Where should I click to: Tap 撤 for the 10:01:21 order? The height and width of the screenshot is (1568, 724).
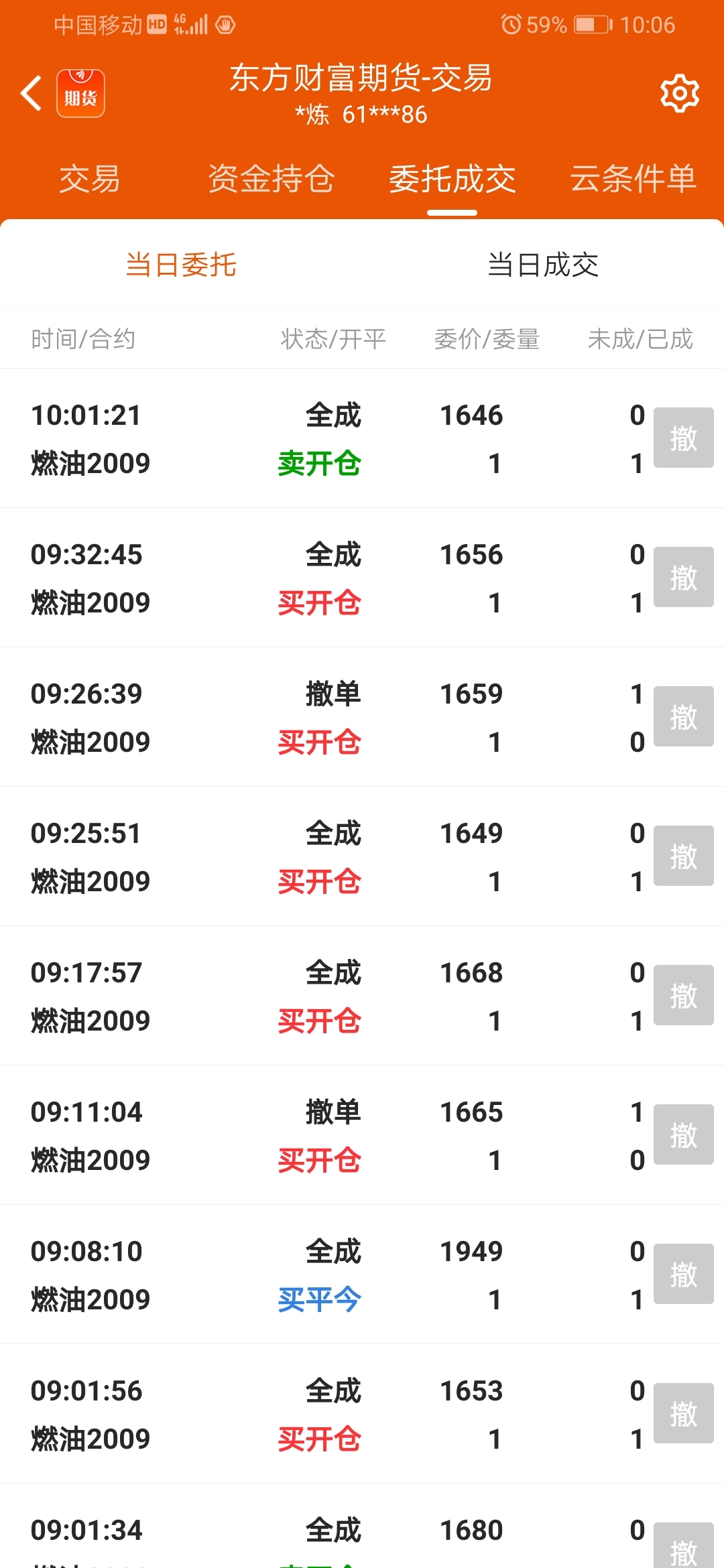coord(684,438)
